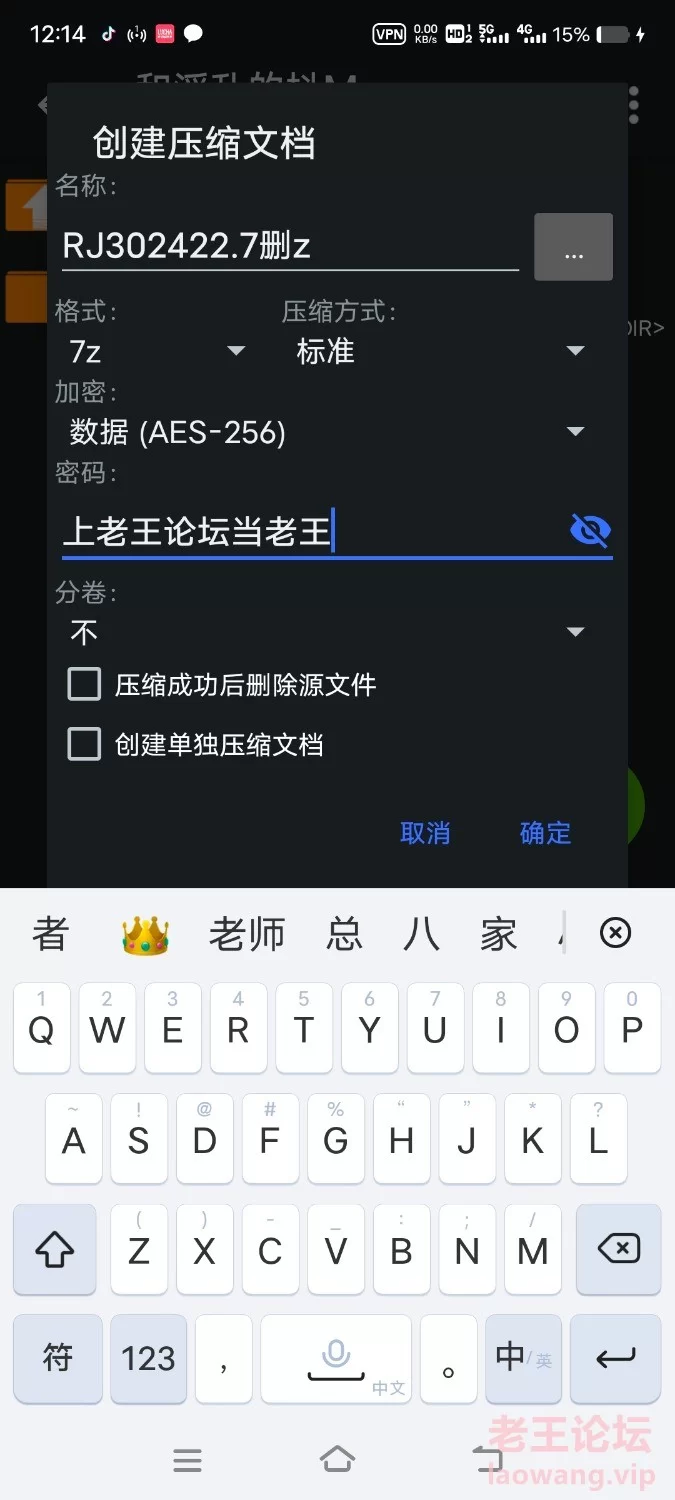Viewport: 675px width, 1500px height.
Task: Confirm with the 确定 button
Action: tap(545, 833)
